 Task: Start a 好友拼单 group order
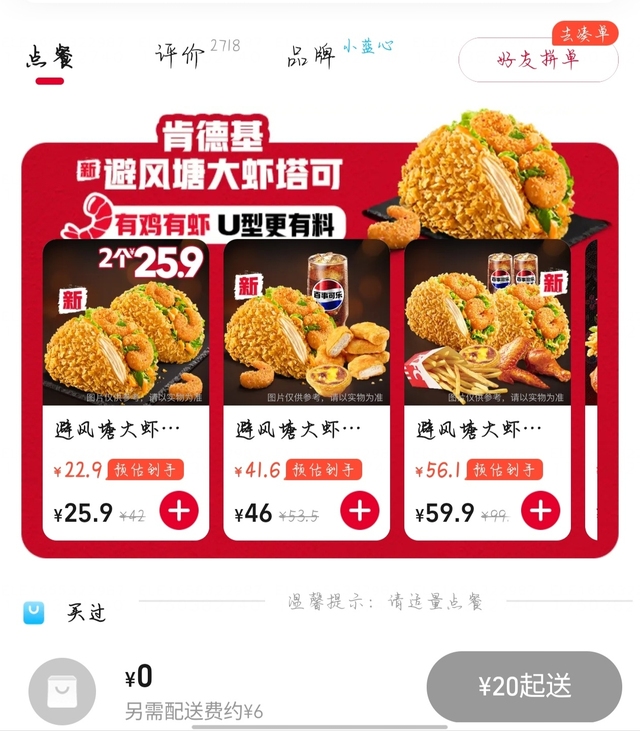538,60
